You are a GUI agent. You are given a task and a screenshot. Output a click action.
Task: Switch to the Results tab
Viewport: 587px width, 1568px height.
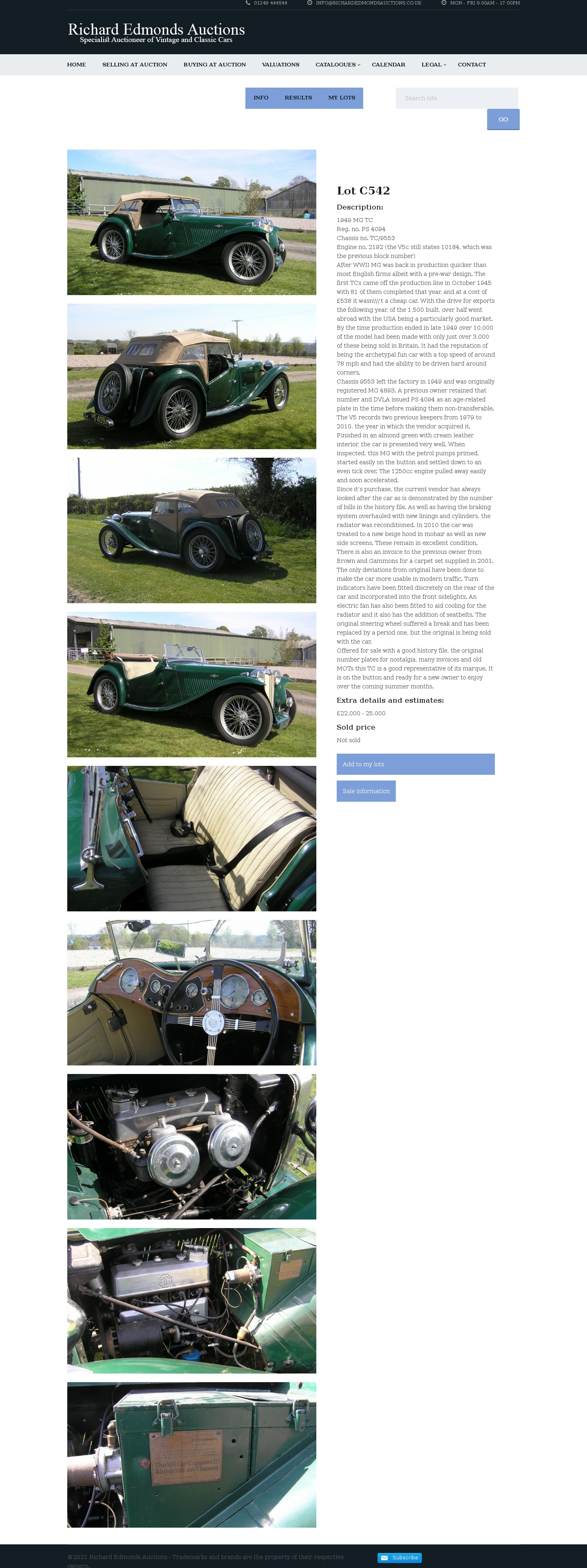point(298,98)
